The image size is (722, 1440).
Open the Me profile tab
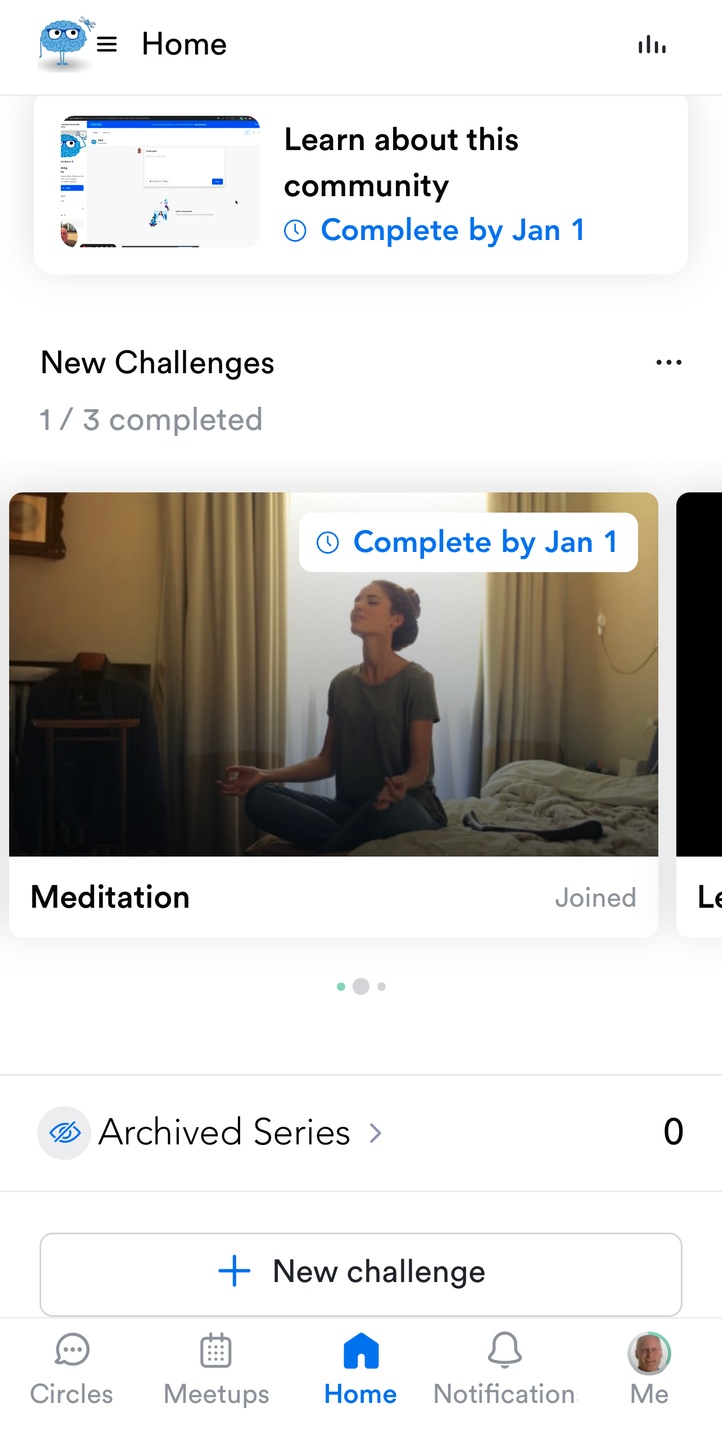(649, 1370)
